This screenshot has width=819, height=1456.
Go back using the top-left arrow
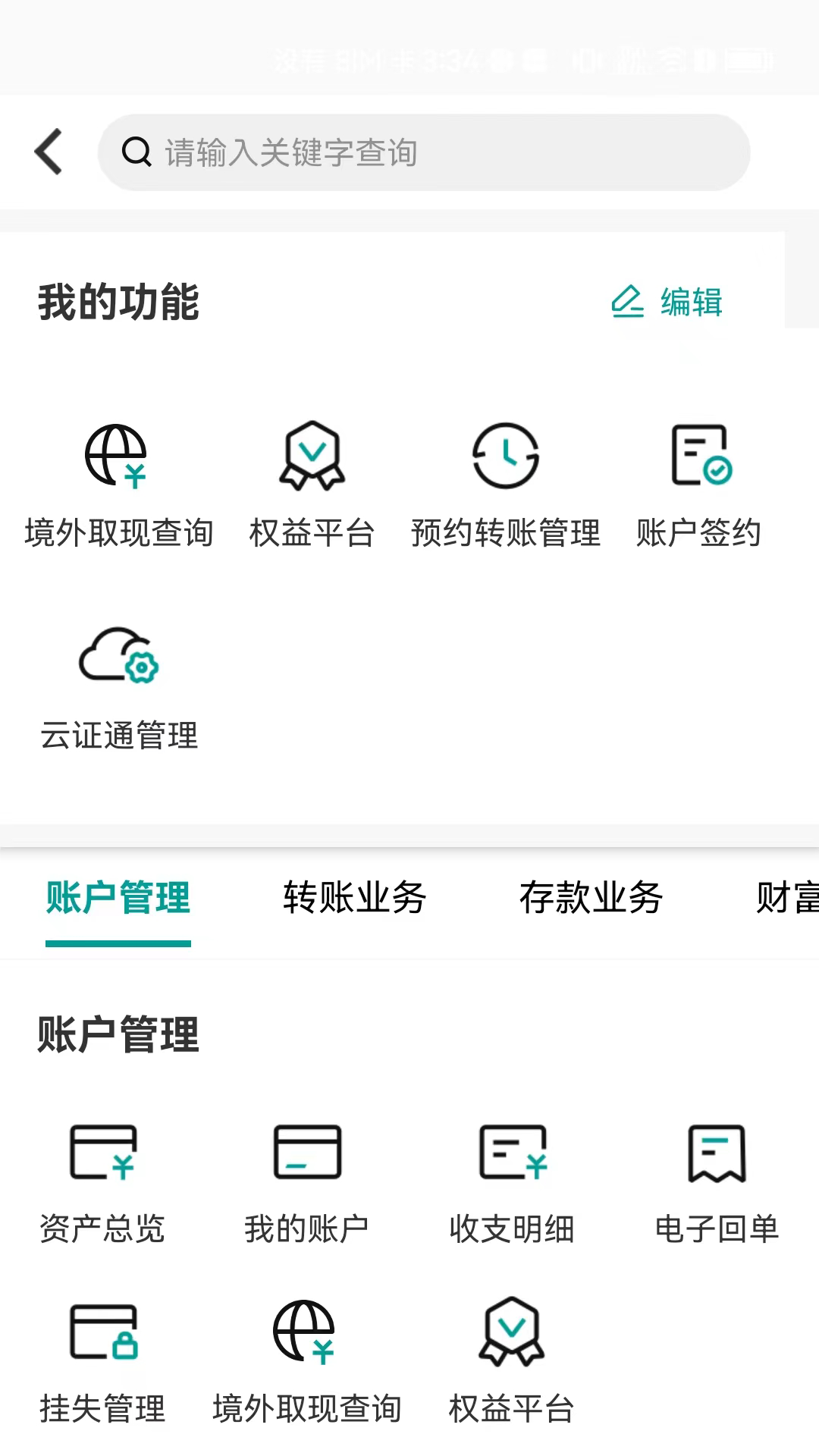49,152
